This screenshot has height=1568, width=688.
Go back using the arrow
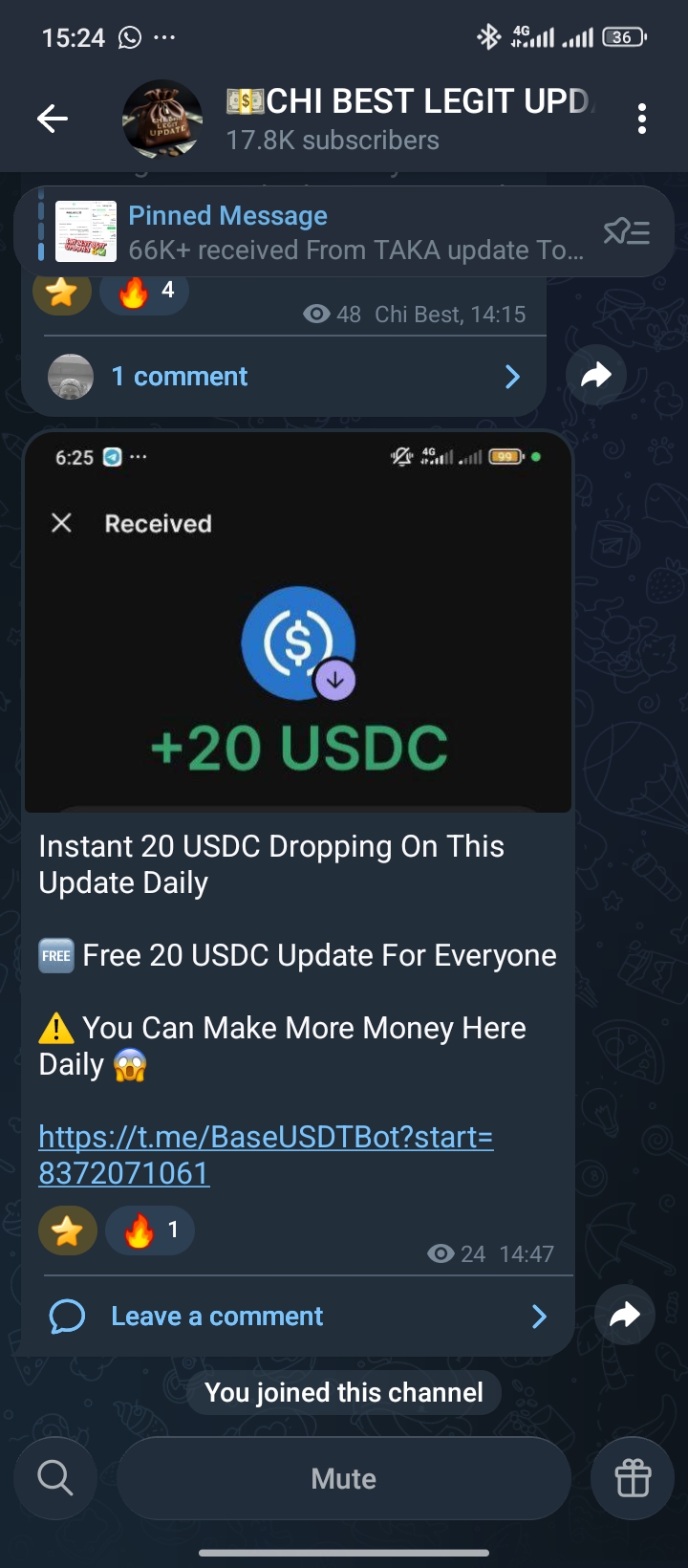53,119
